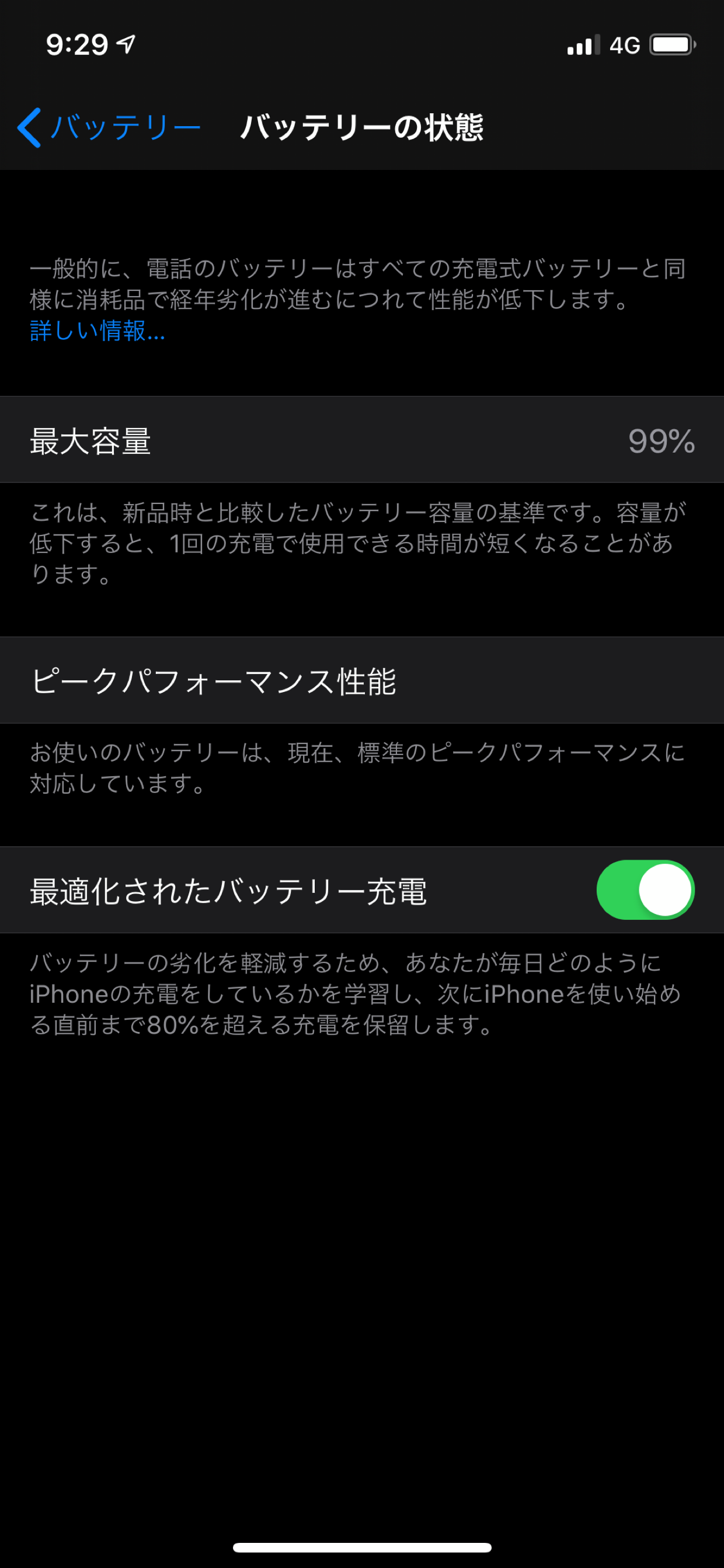Open the 詳しい情報 link

(x=98, y=331)
